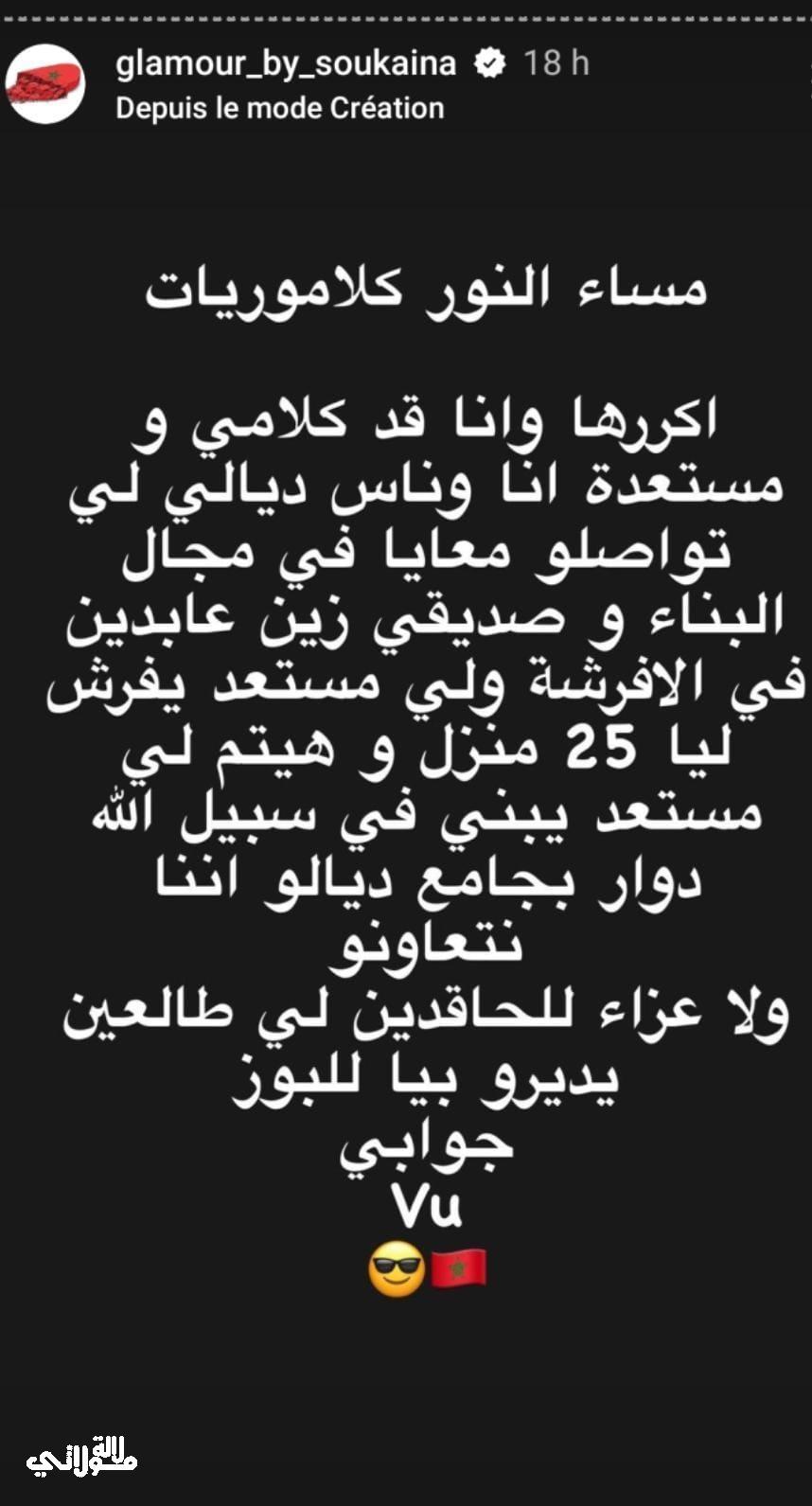This screenshot has width=812, height=1506.
Task: Open the Depuis le mode Création label
Action: click(280, 108)
